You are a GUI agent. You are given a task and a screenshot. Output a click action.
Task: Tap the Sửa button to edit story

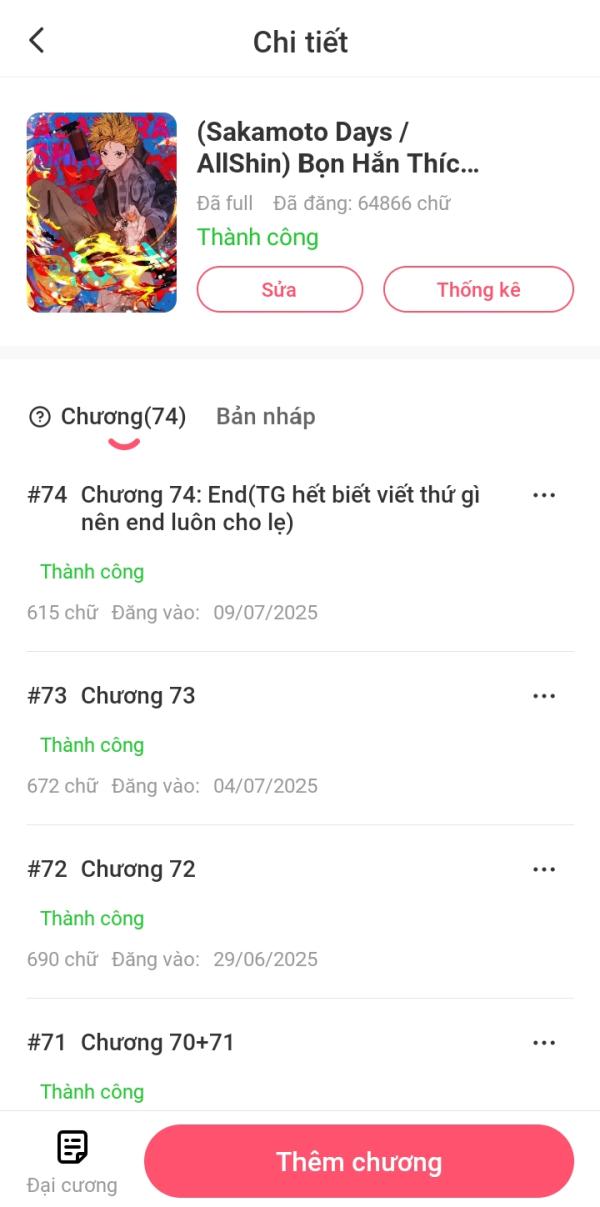[279, 290]
